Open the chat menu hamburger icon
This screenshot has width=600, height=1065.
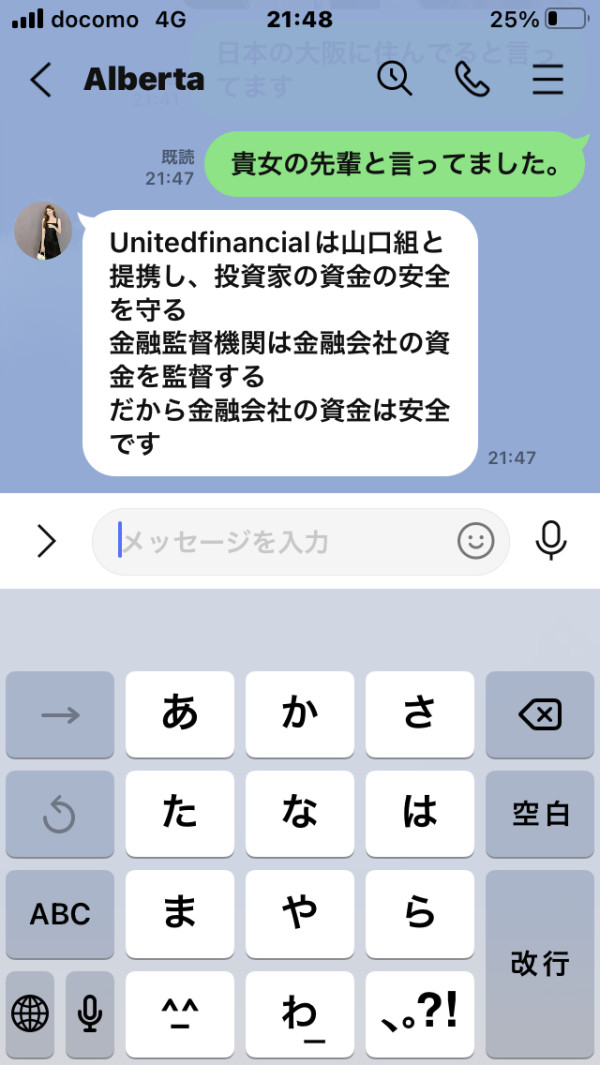(548, 81)
